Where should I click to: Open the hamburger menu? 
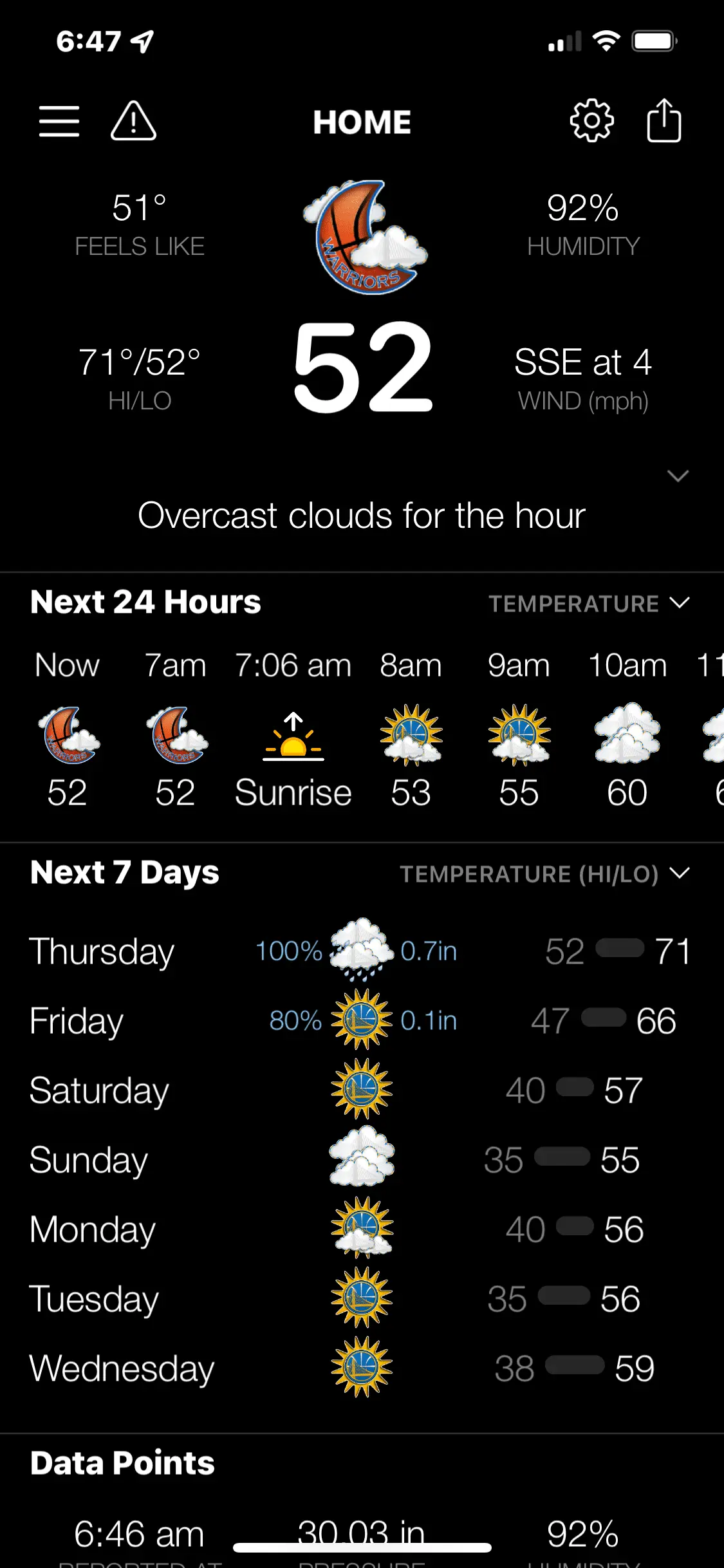coord(59,122)
